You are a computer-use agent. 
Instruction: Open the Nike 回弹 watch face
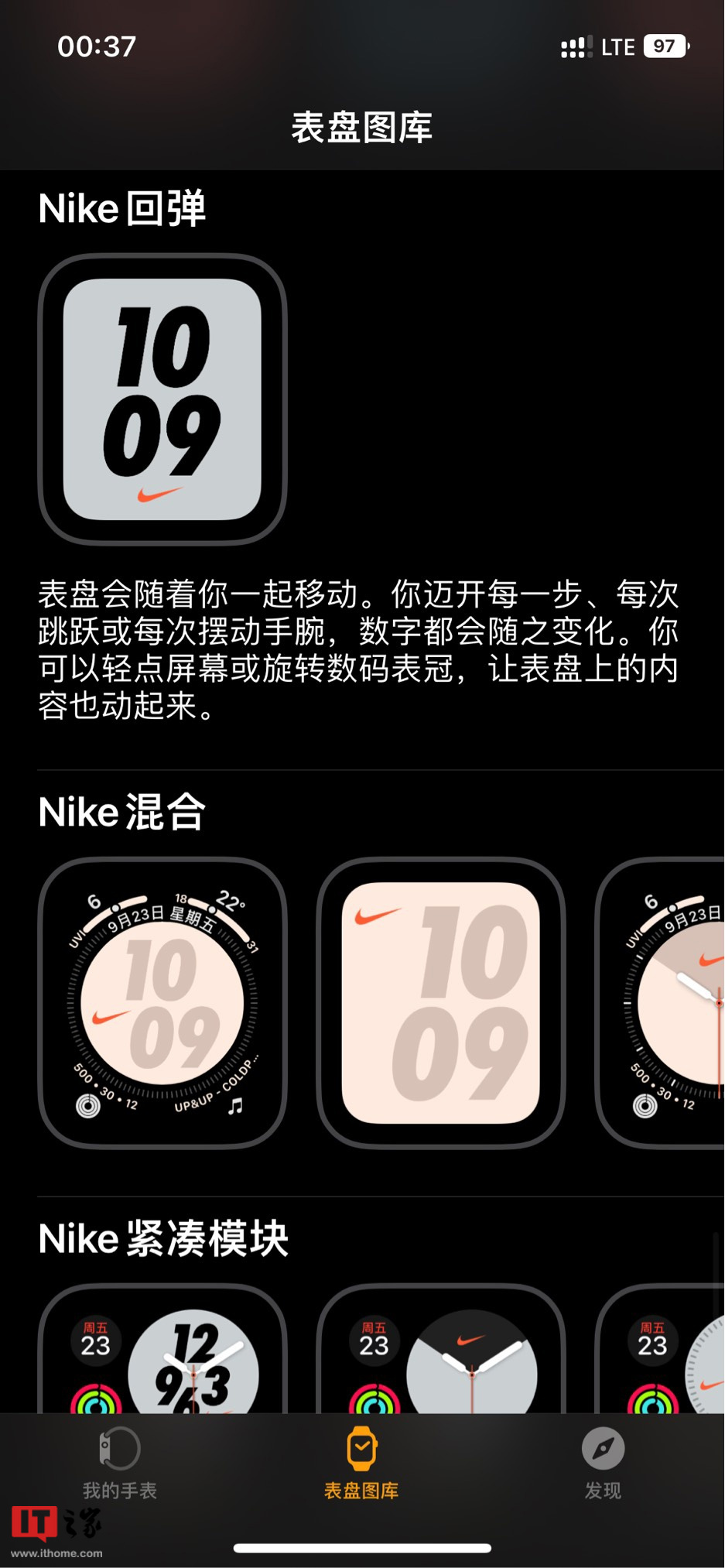pos(162,399)
